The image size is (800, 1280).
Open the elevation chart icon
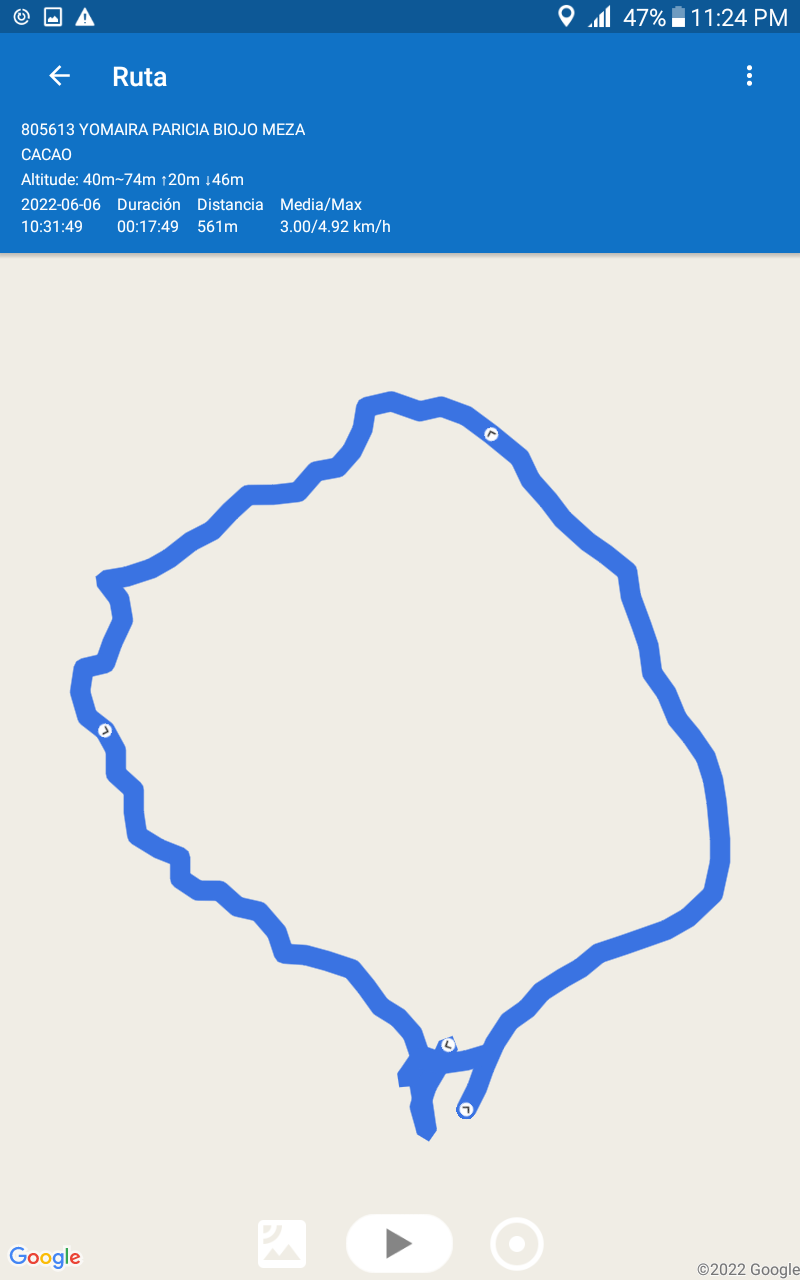[282, 1244]
